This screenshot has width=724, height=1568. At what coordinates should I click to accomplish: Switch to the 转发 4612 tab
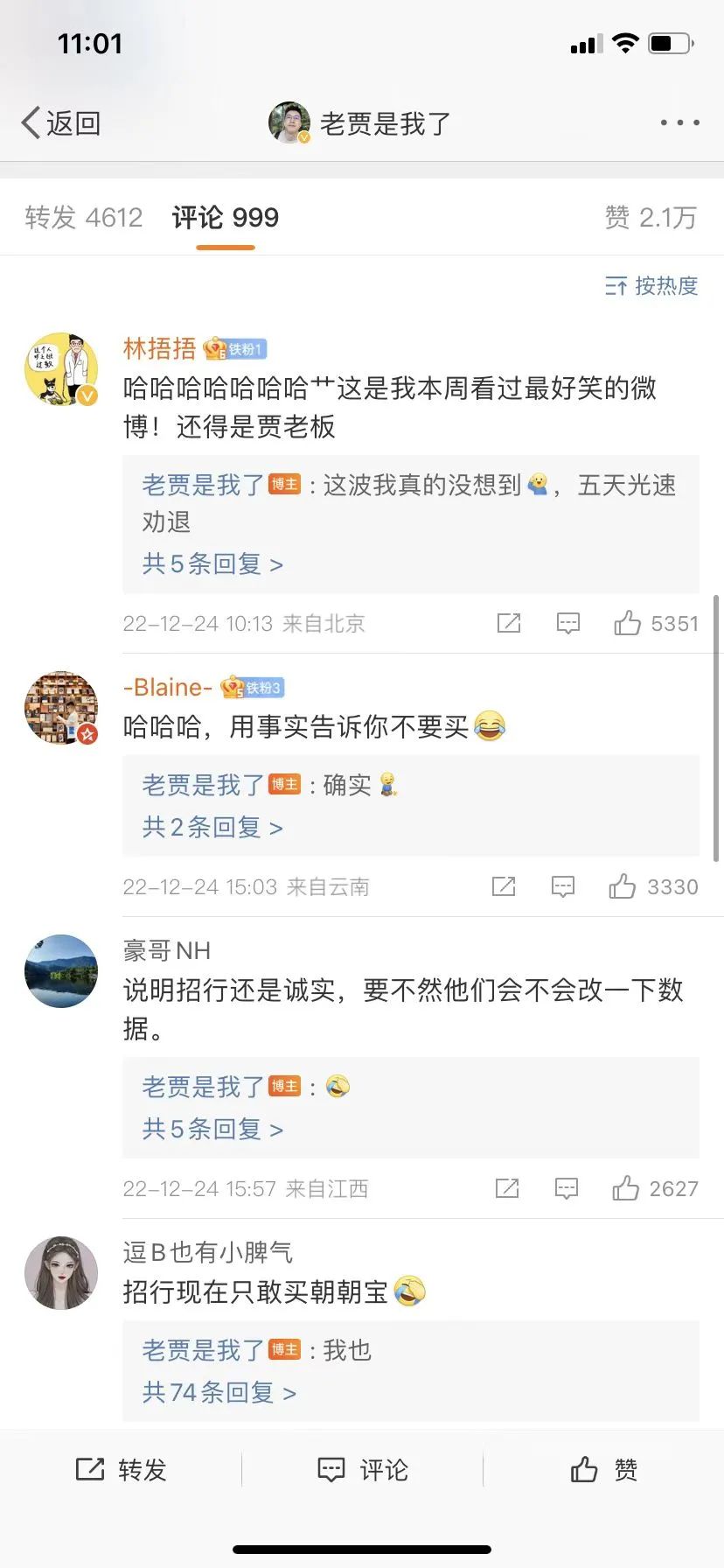pos(84,217)
